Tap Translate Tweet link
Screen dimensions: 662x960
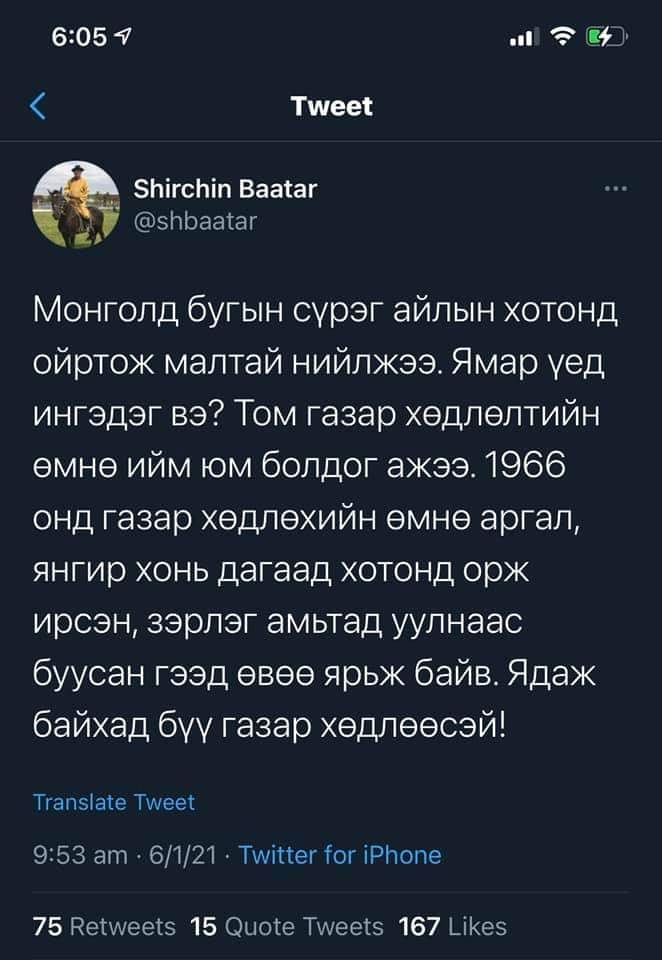point(114,802)
